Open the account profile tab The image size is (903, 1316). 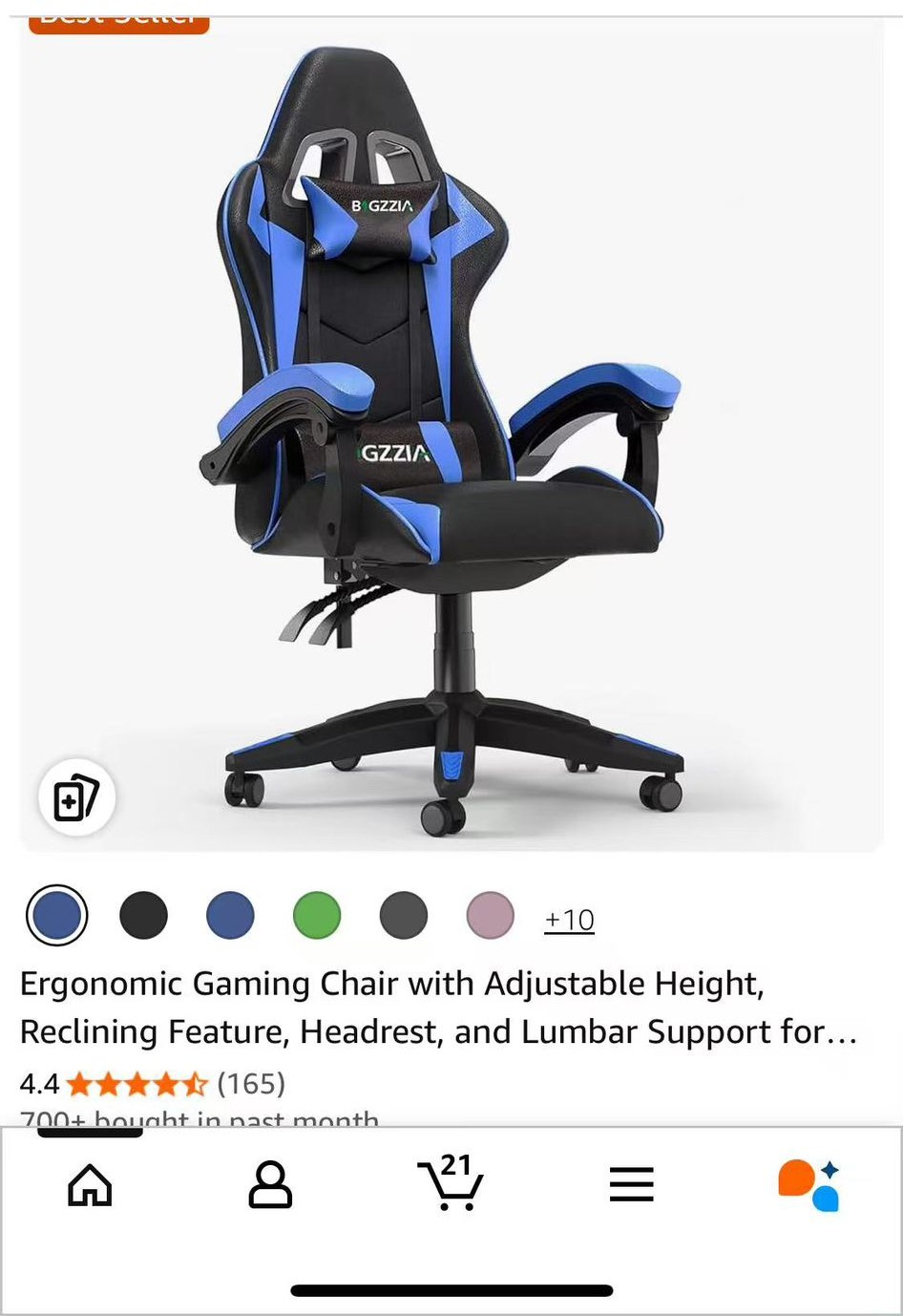[x=270, y=1185]
